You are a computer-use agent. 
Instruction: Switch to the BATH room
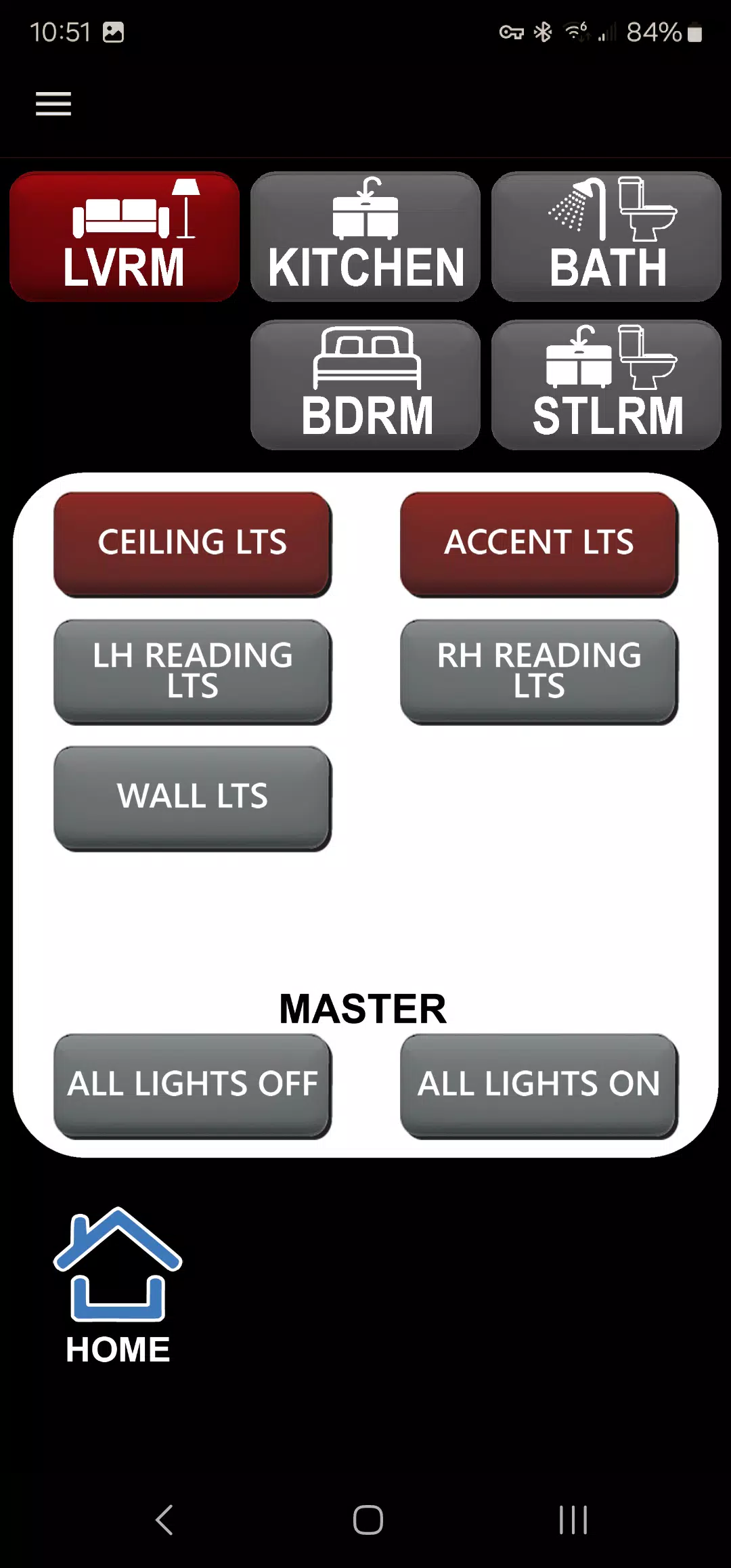(606, 236)
